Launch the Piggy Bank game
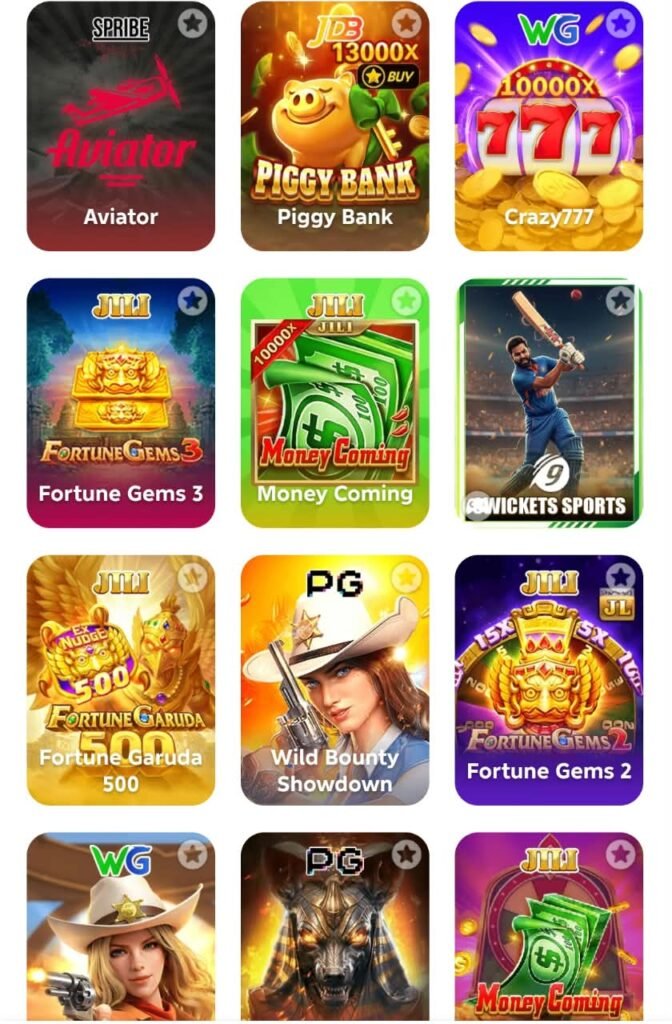This screenshot has height=1024, width=672. [335, 126]
